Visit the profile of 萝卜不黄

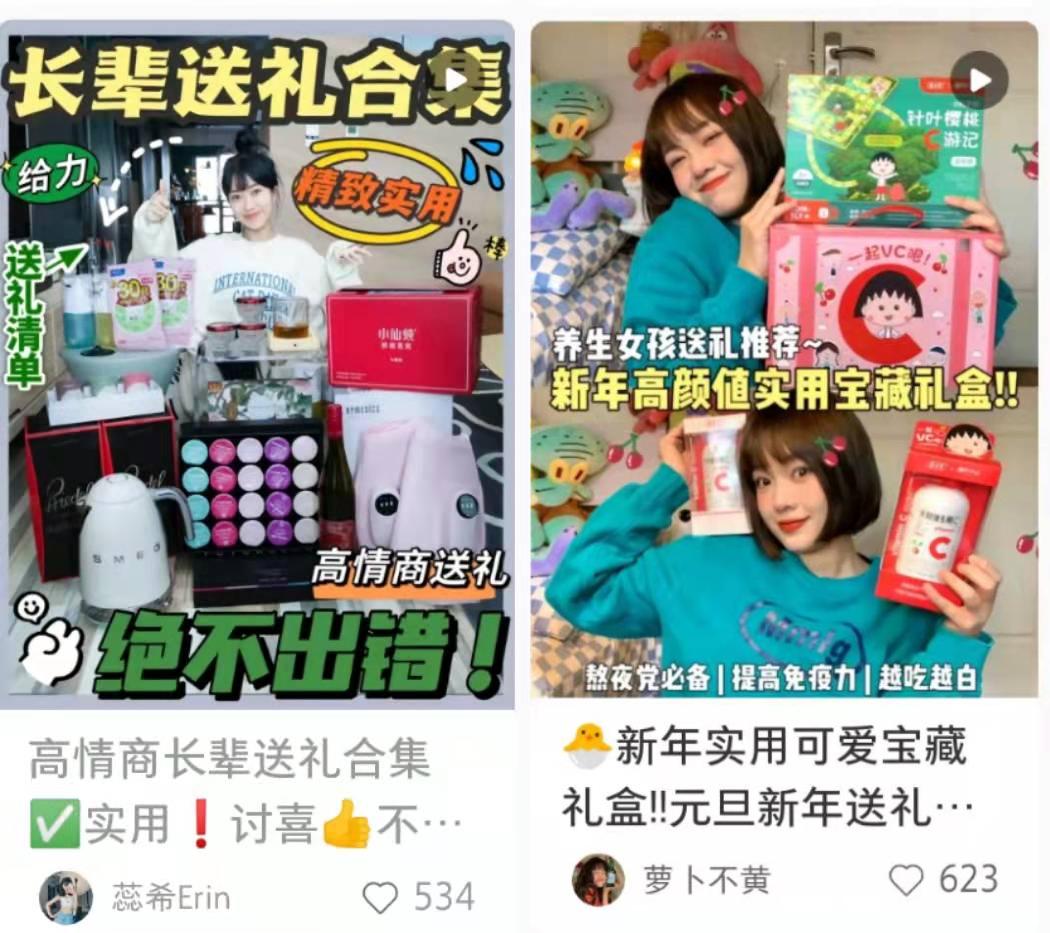[x=598, y=879]
